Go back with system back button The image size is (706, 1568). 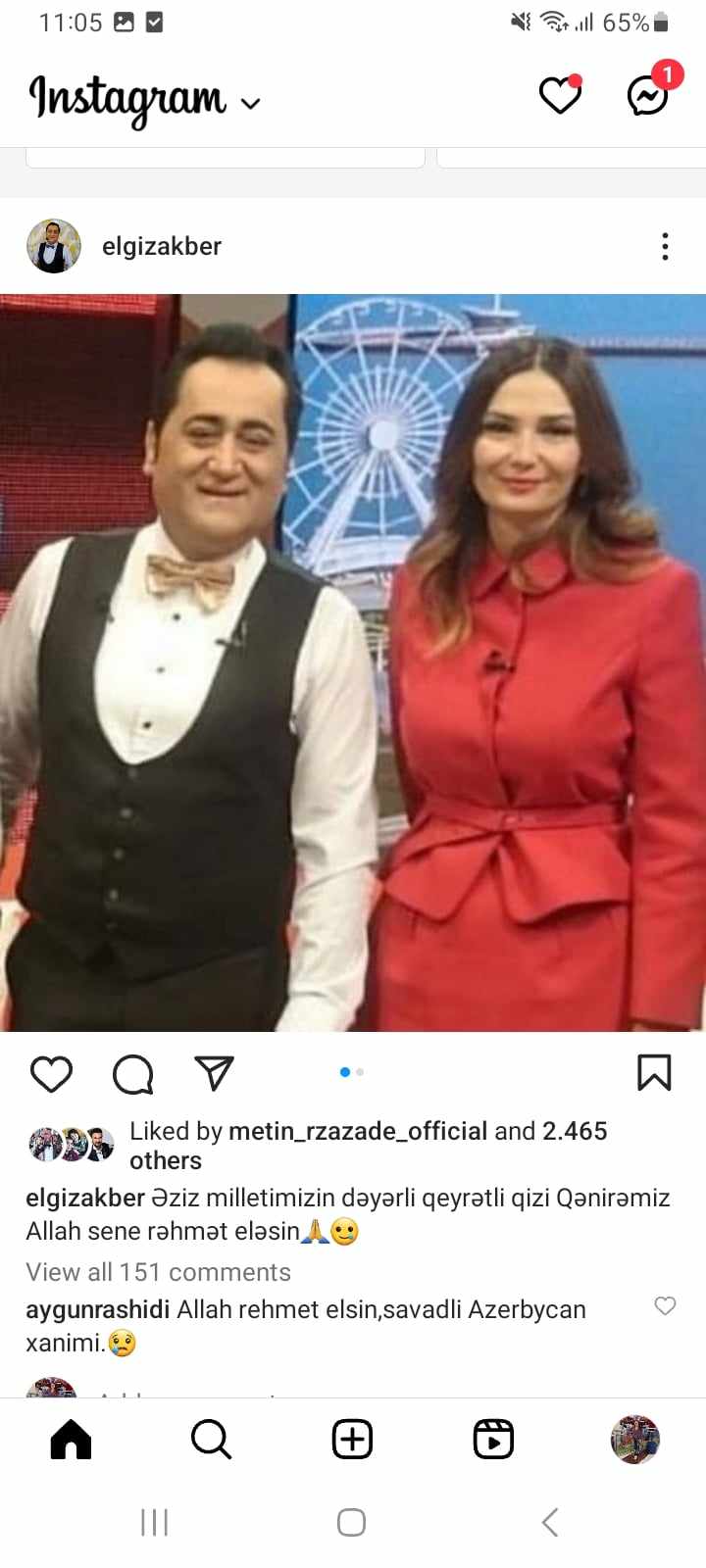click(x=550, y=1522)
